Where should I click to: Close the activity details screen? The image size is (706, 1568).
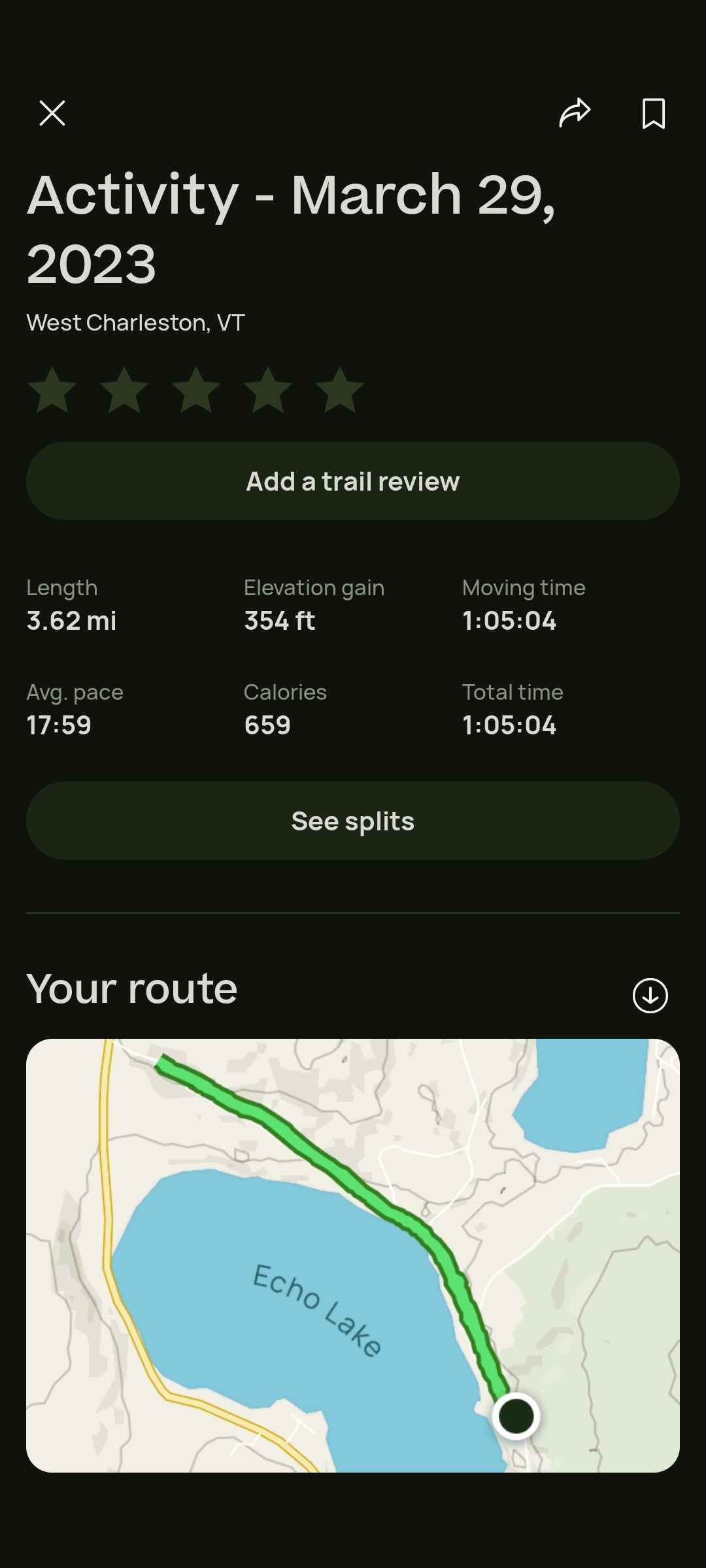pos(52,113)
